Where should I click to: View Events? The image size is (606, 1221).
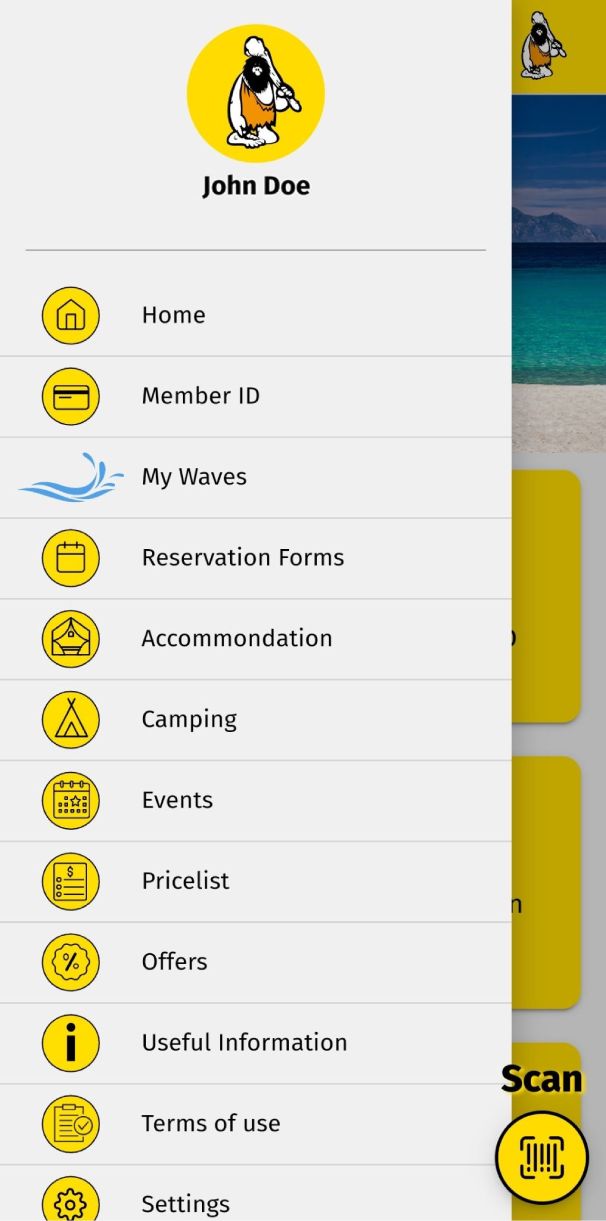click(x=255, y=801)
